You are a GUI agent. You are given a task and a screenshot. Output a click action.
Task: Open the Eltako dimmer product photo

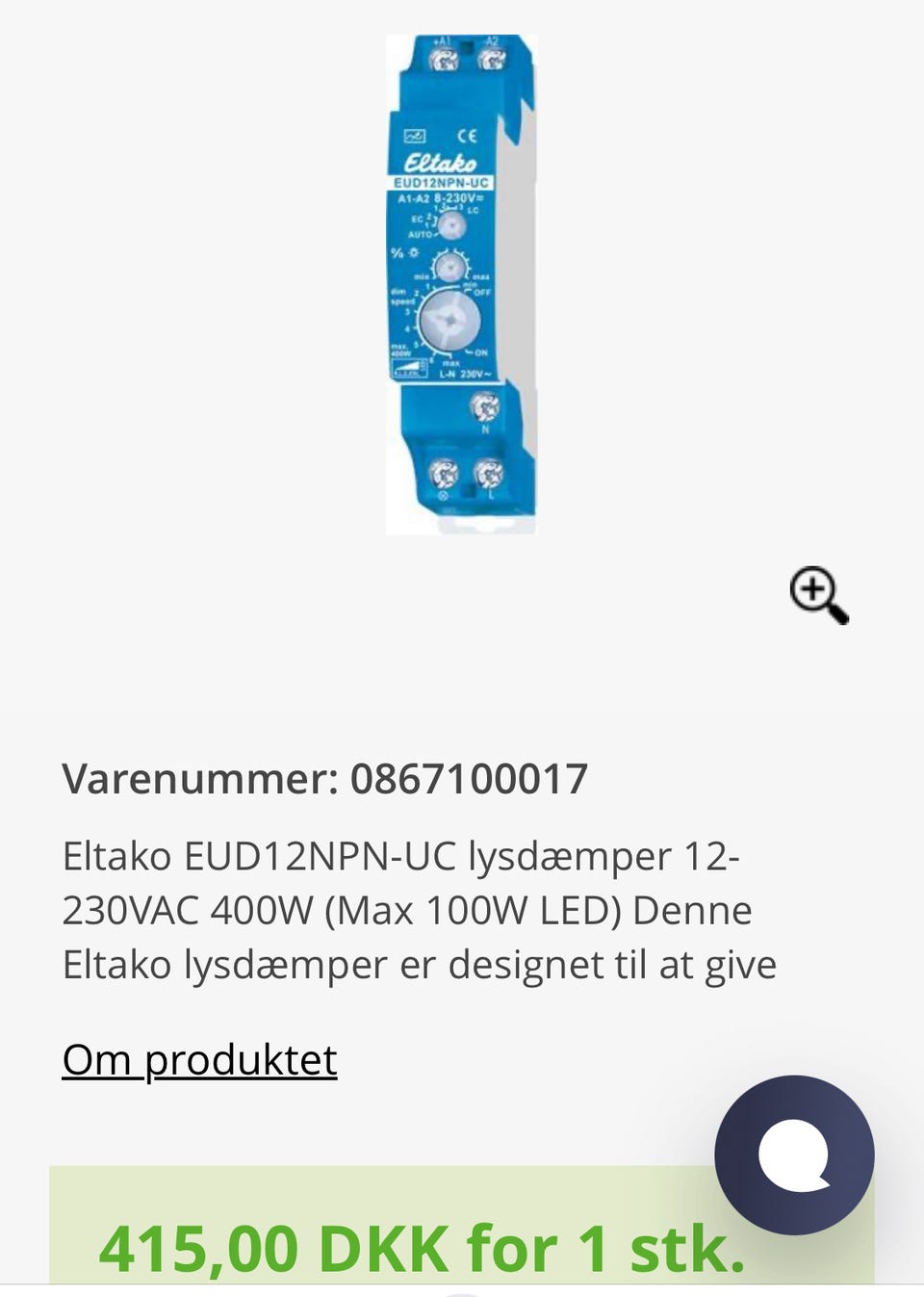(x=460, y=284)
